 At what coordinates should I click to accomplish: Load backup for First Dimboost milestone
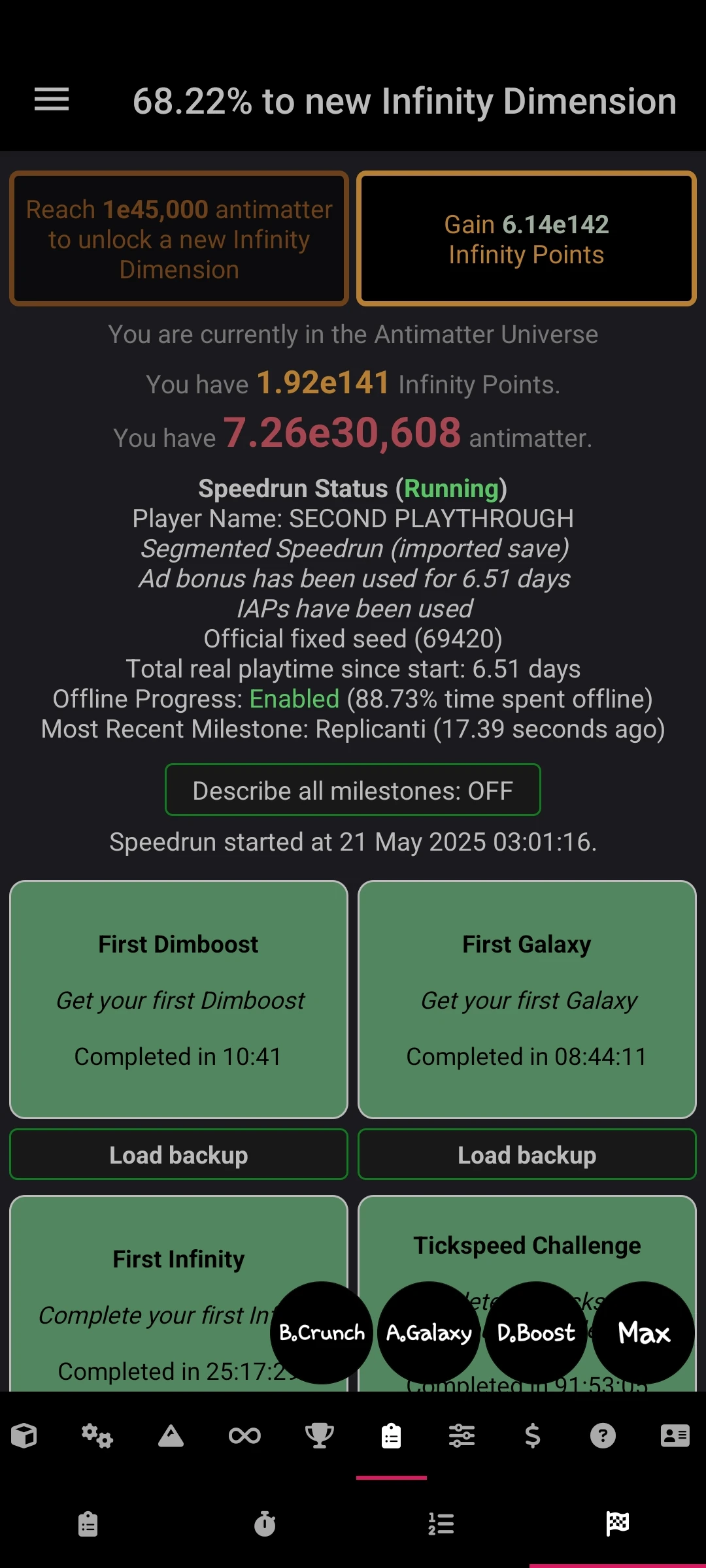(x=178, y=1154)
